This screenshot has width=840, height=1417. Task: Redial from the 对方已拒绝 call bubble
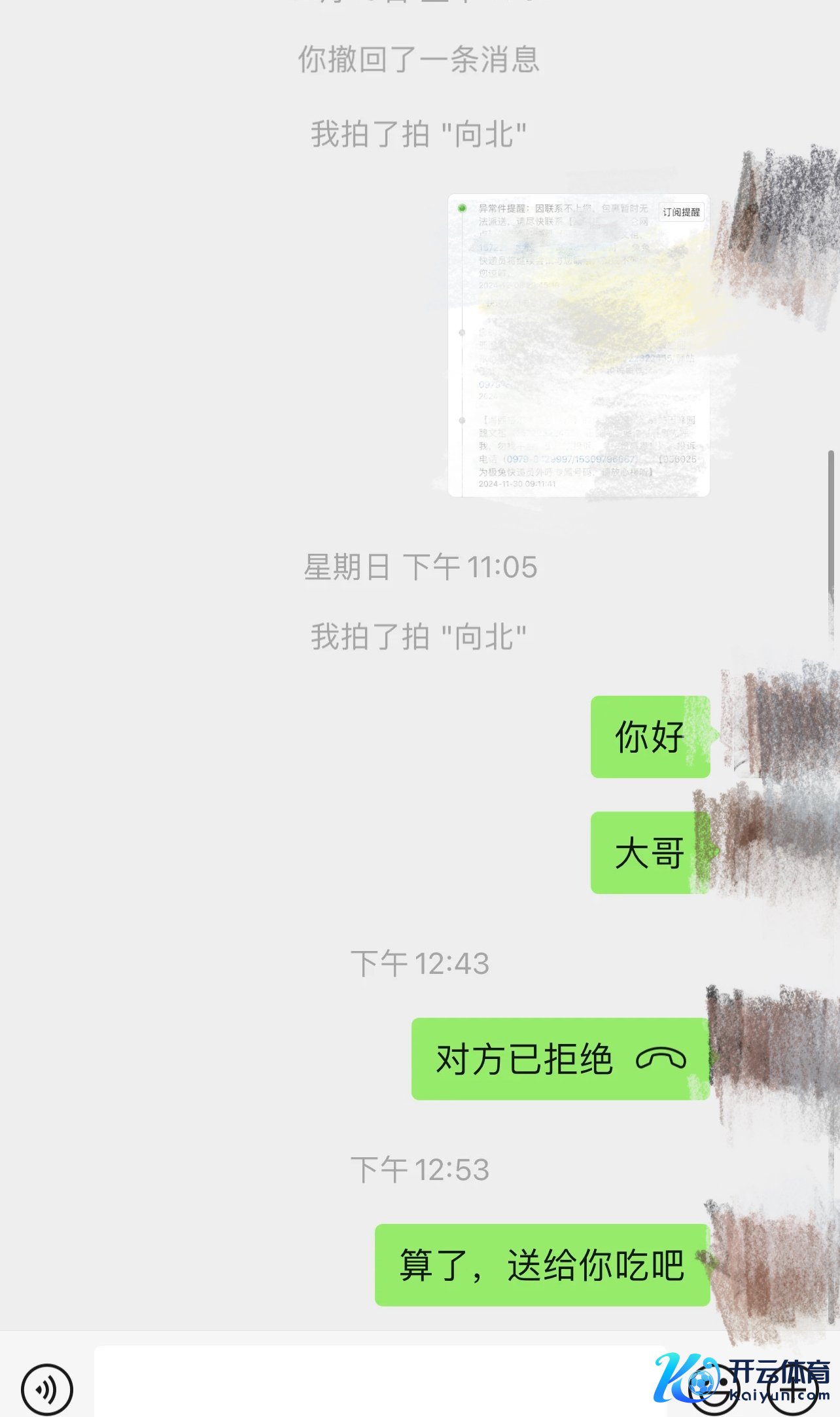pyautogui.click(x=560, y=1059)
